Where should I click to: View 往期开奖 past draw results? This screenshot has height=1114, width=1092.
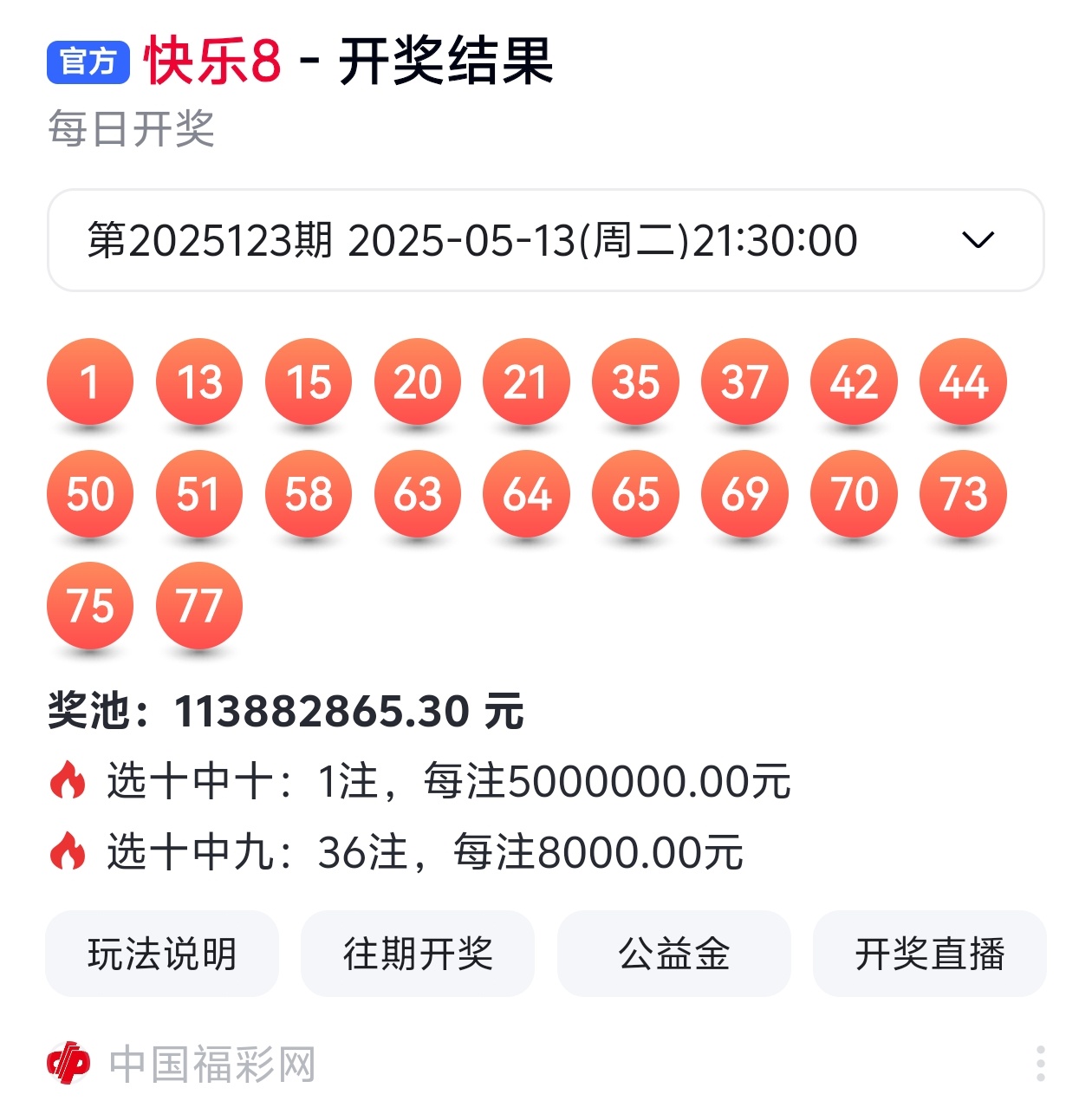tap(418, 954)
